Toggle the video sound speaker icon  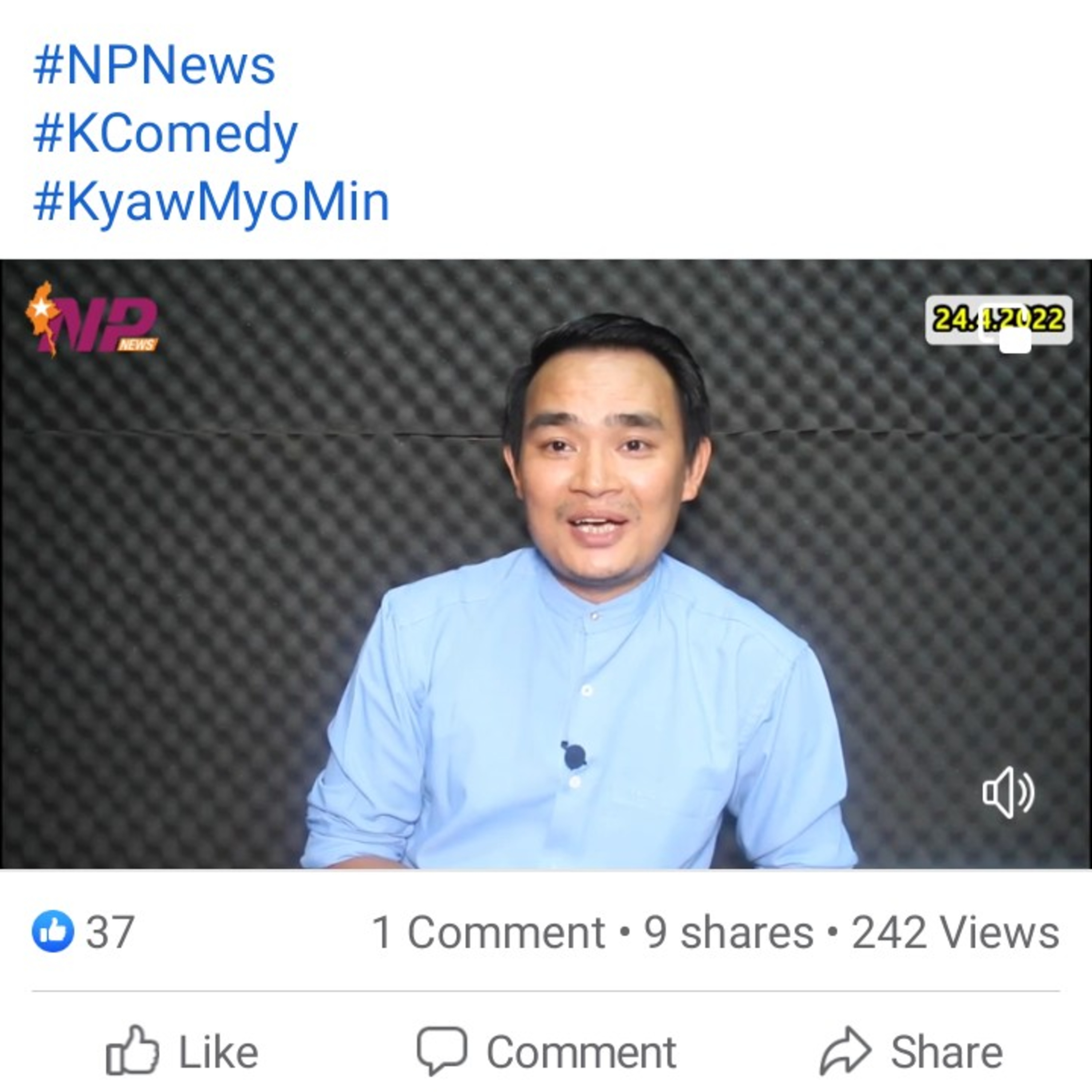1009,793
